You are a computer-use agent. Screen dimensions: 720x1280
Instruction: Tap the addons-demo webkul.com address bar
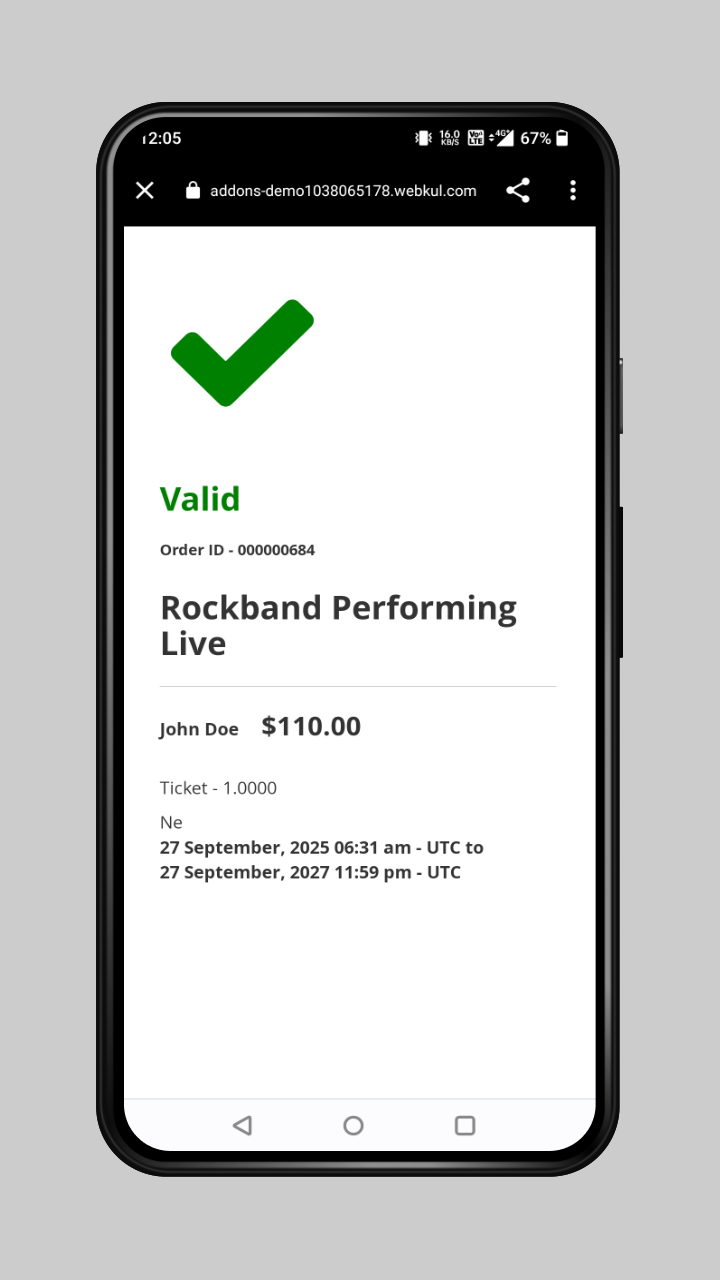[342, 191]
